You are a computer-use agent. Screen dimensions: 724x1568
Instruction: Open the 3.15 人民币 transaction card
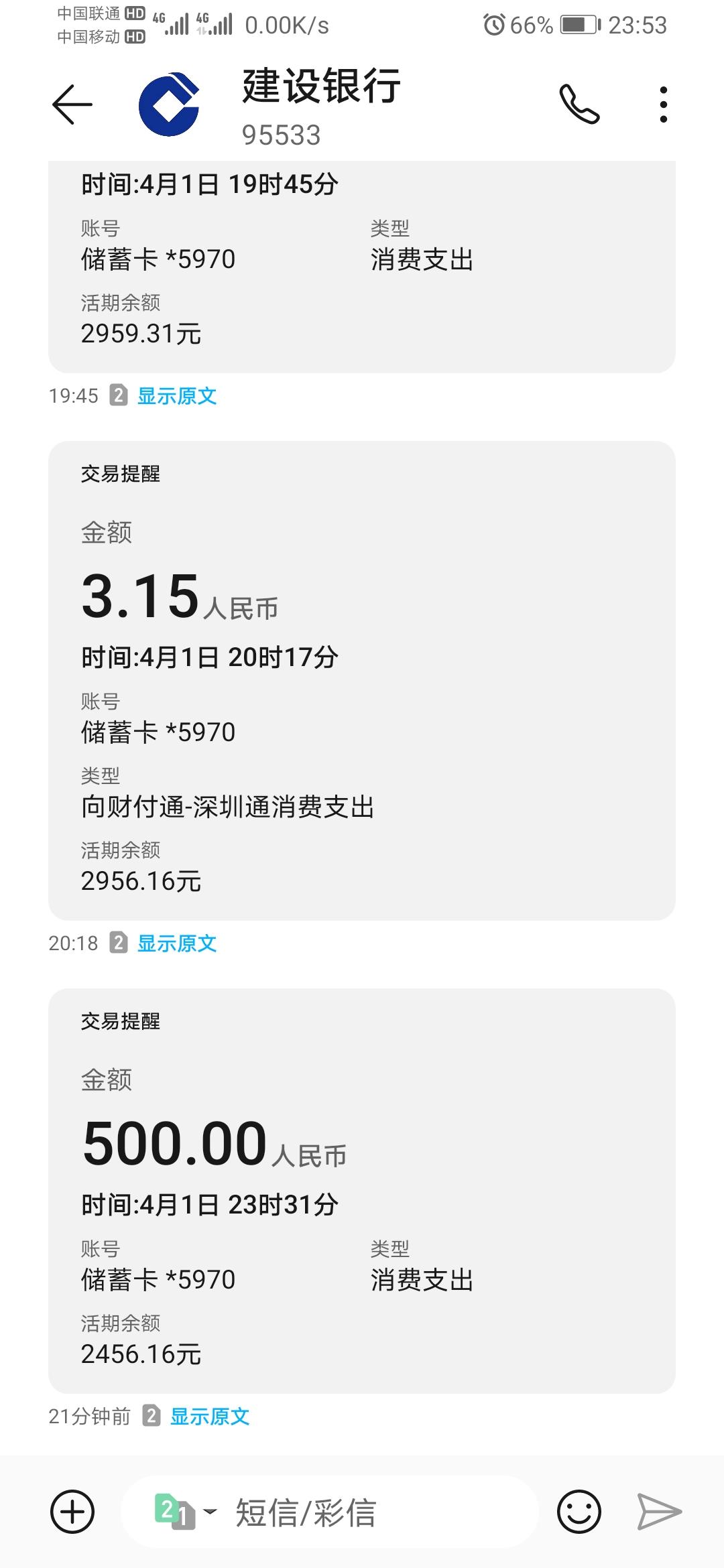click(x=362, y=680)
